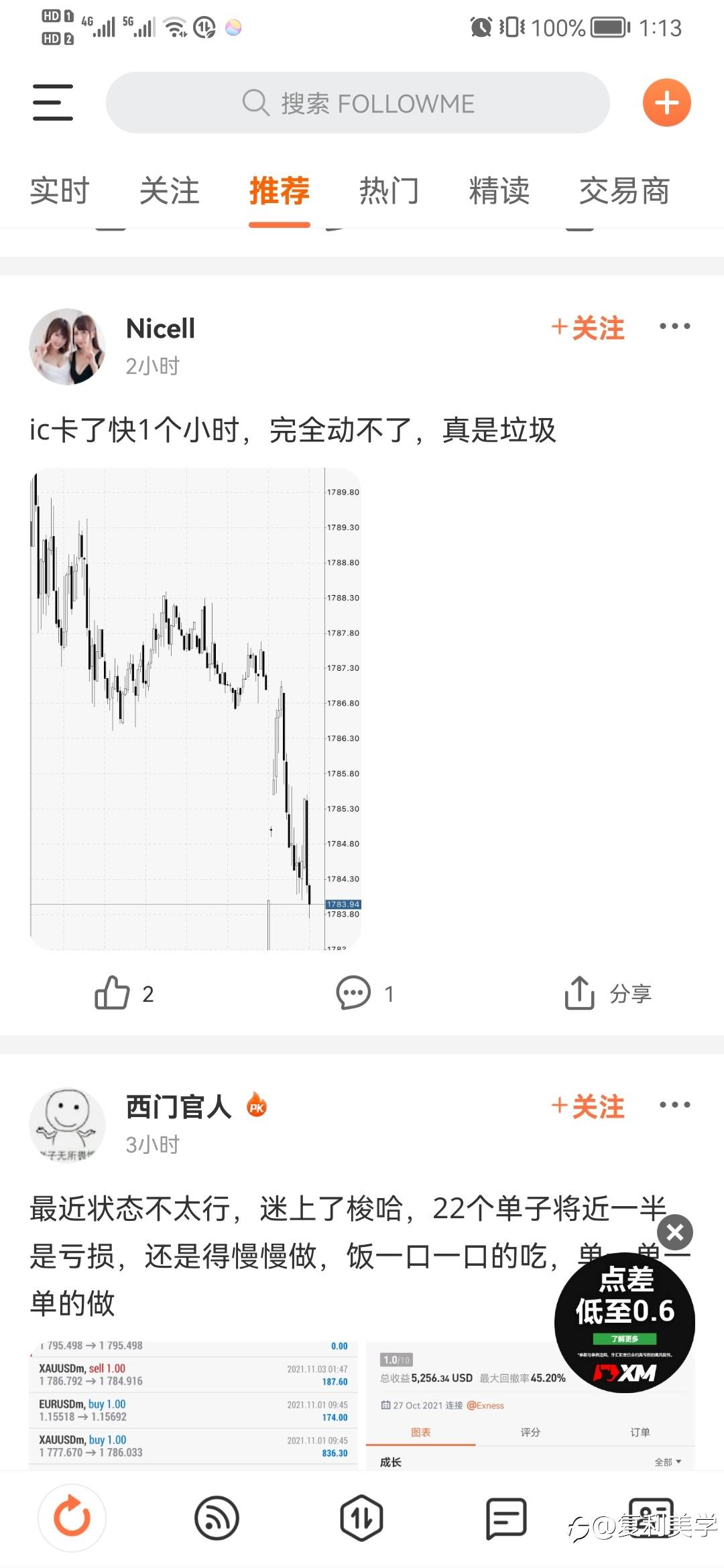
Task: Dismiss the XM floating ad
Action: [675, 1232]
